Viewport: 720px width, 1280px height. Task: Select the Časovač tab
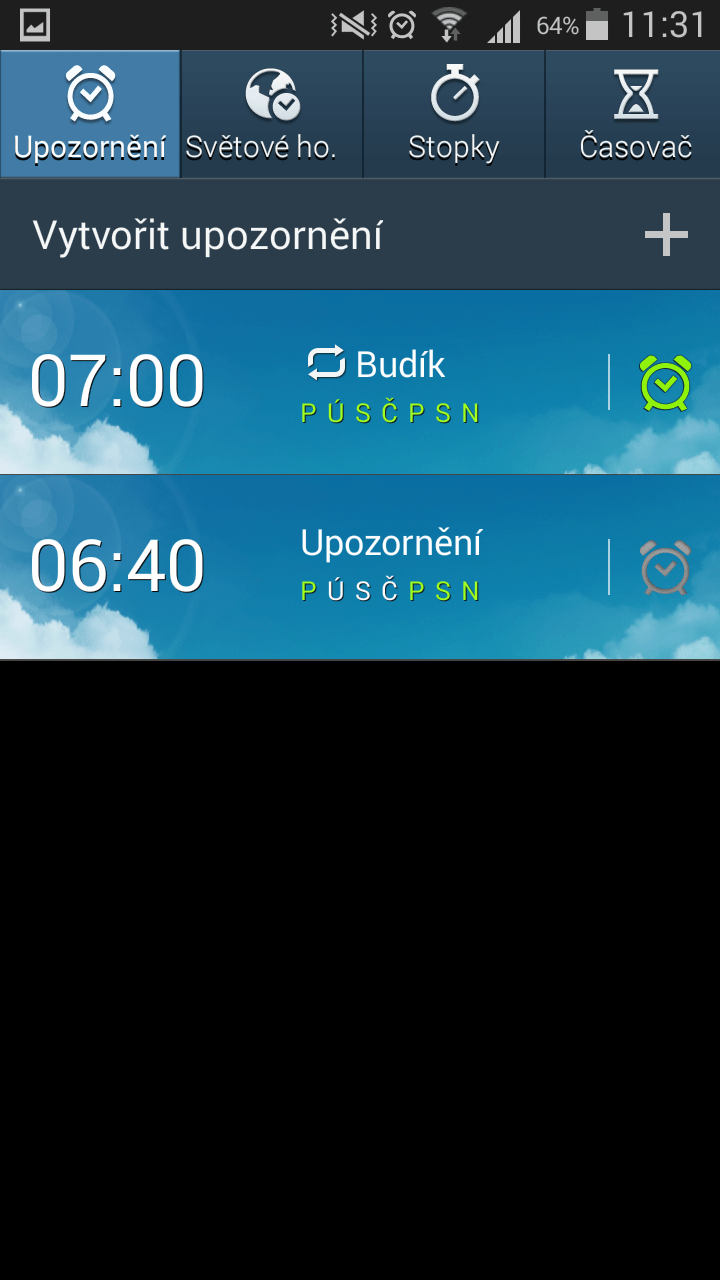pyautogui.click(x=633, y=114)
